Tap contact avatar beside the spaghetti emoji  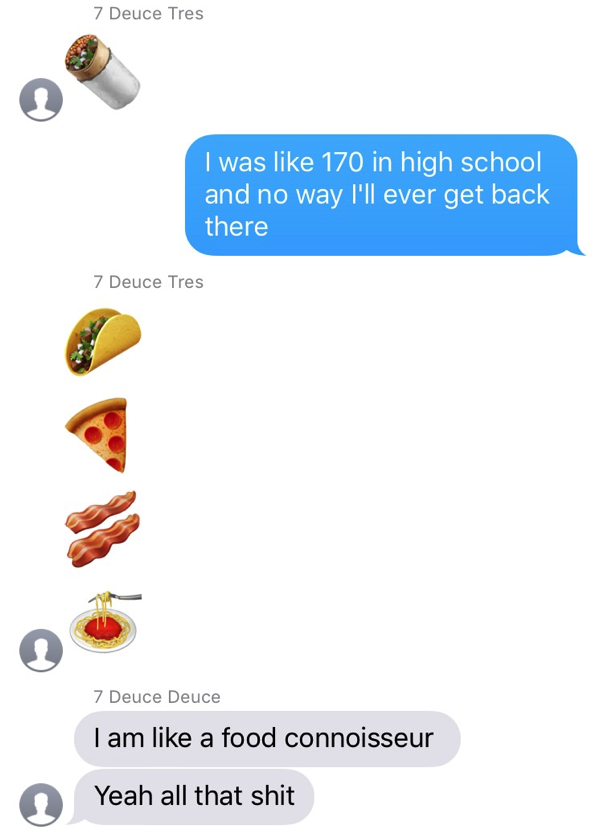41,651
